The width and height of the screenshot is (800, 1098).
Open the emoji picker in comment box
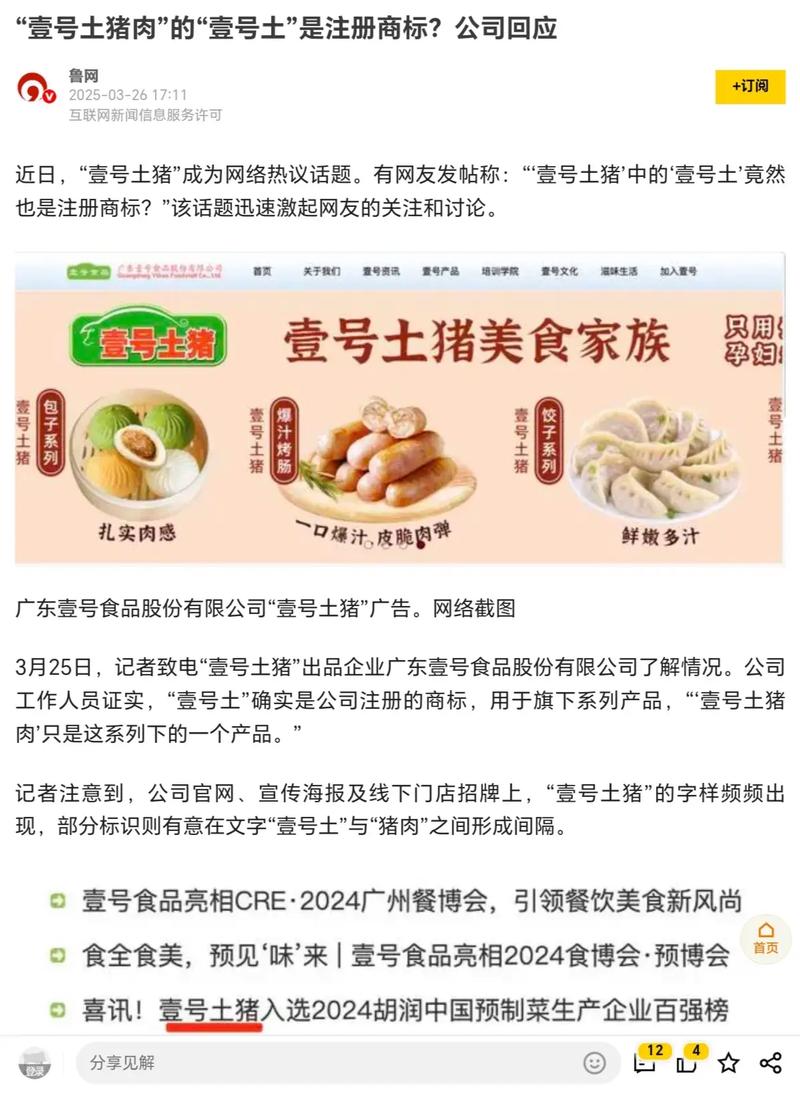click(x=595, y=1063)
